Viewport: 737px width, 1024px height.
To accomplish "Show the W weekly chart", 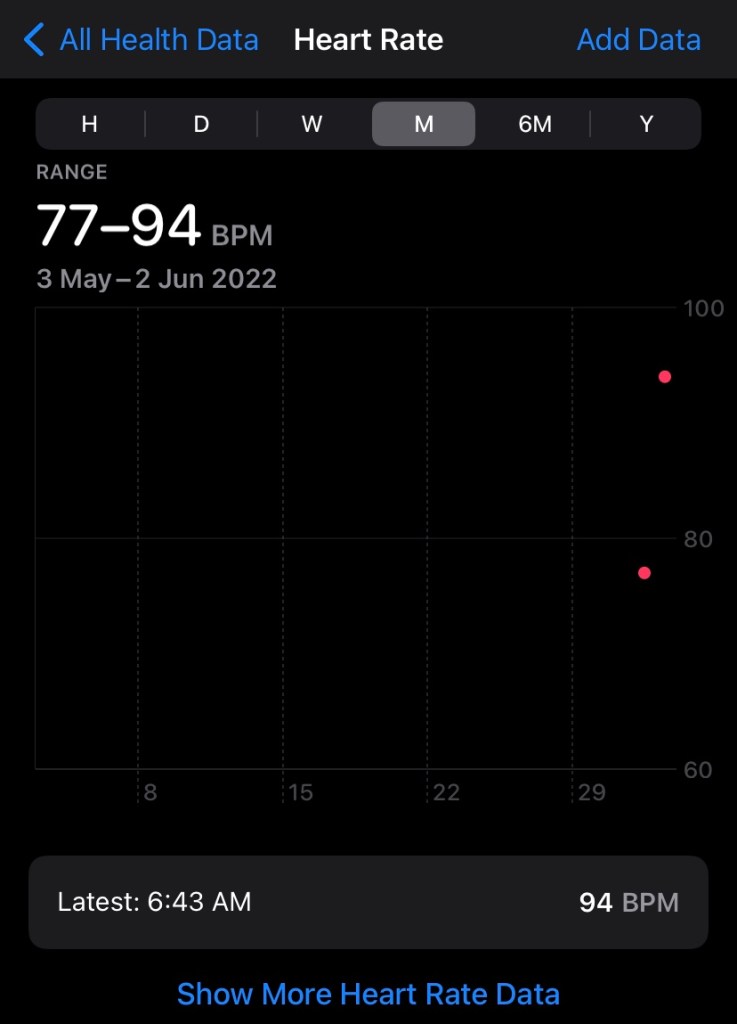I will coord(312,124).
